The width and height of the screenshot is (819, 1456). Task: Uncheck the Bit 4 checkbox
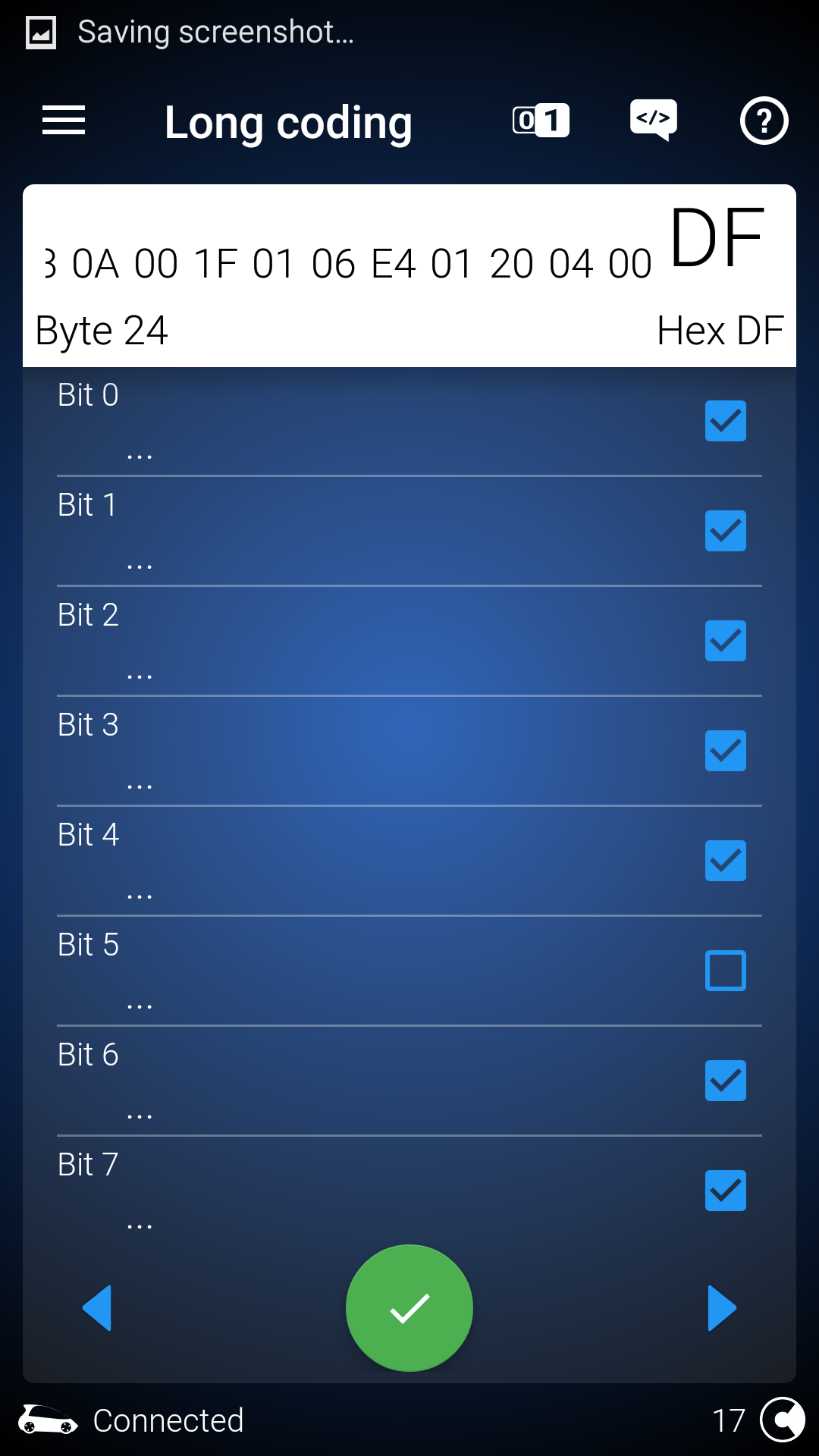click(726, 861)
